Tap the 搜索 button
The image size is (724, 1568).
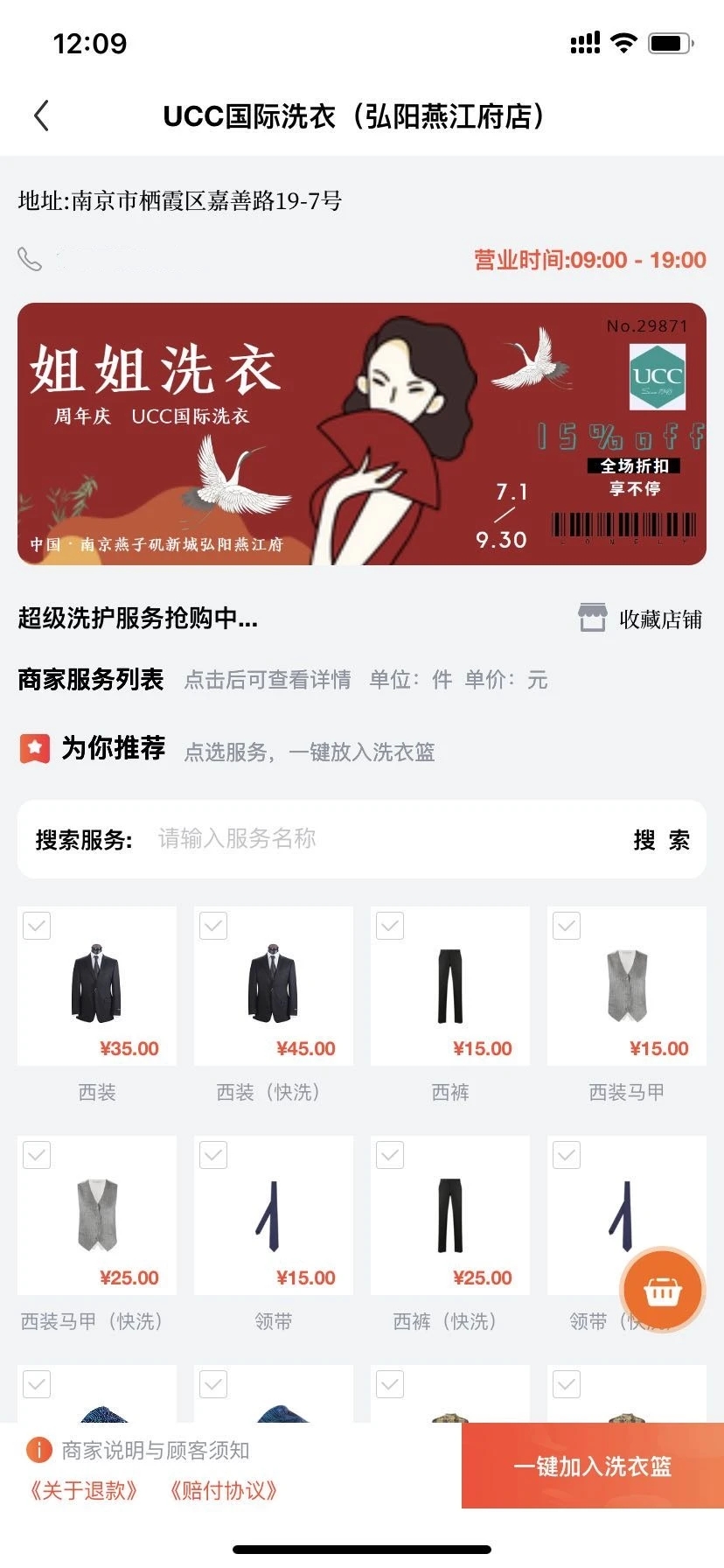point(661,840)
